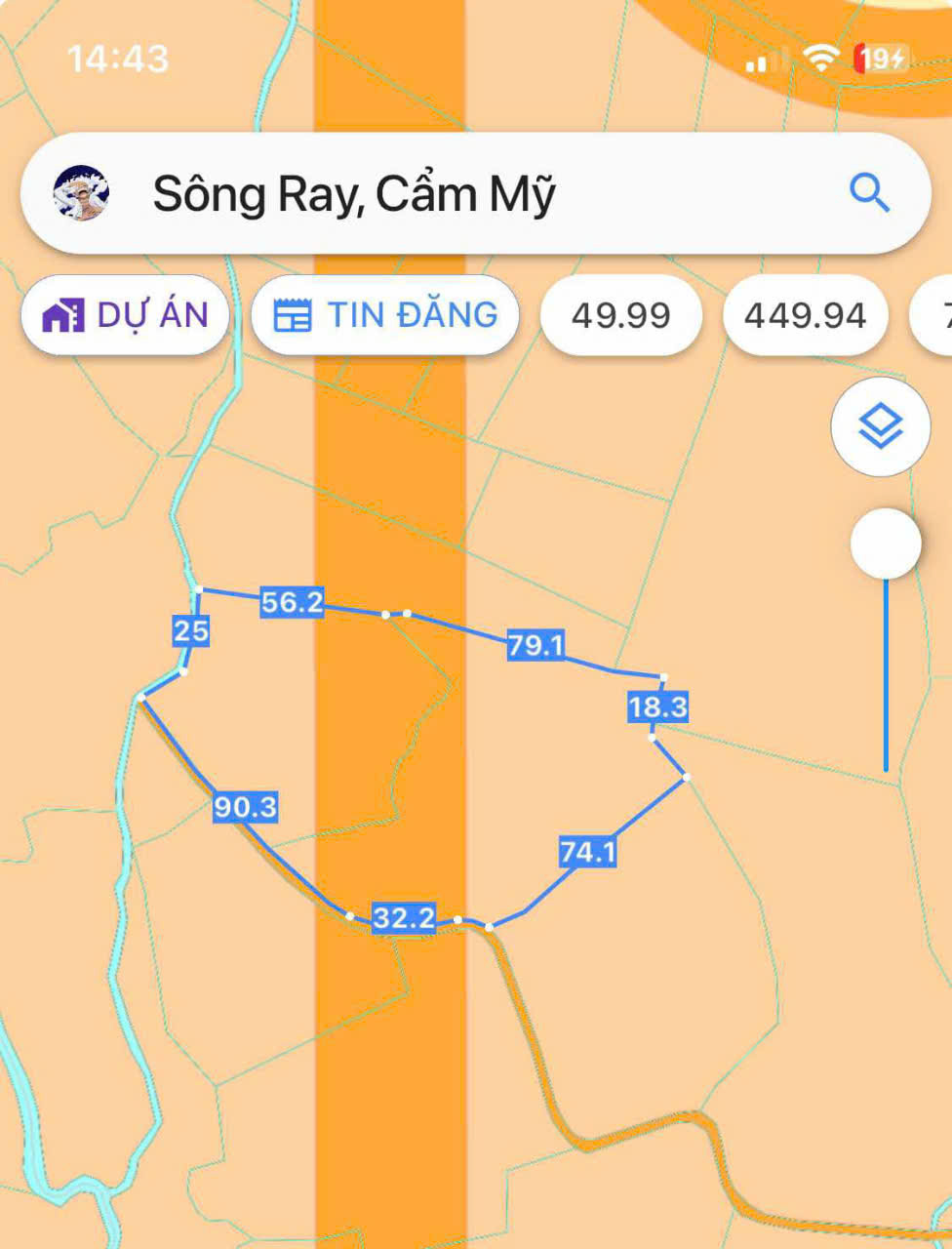Open the DỰ ÁN chip
Image resolution: width=952 pixels, height=1249 pixels.
click(126, 315)
